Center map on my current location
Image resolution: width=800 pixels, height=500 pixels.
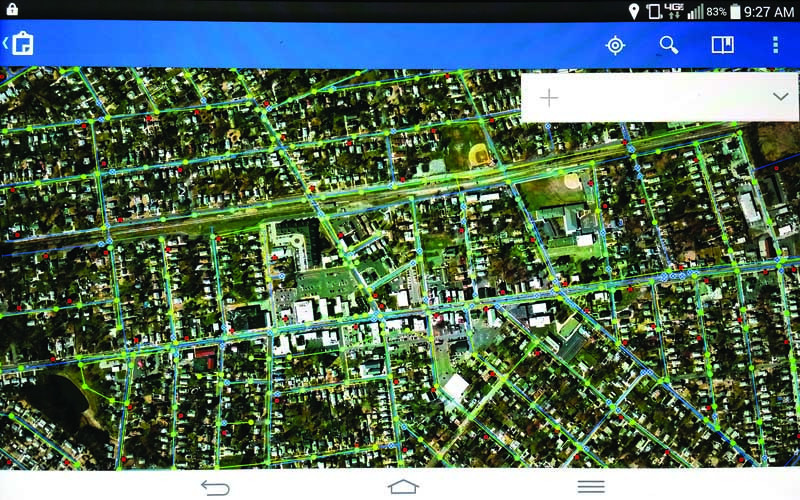pyautogui.click(x=615, y=45)
